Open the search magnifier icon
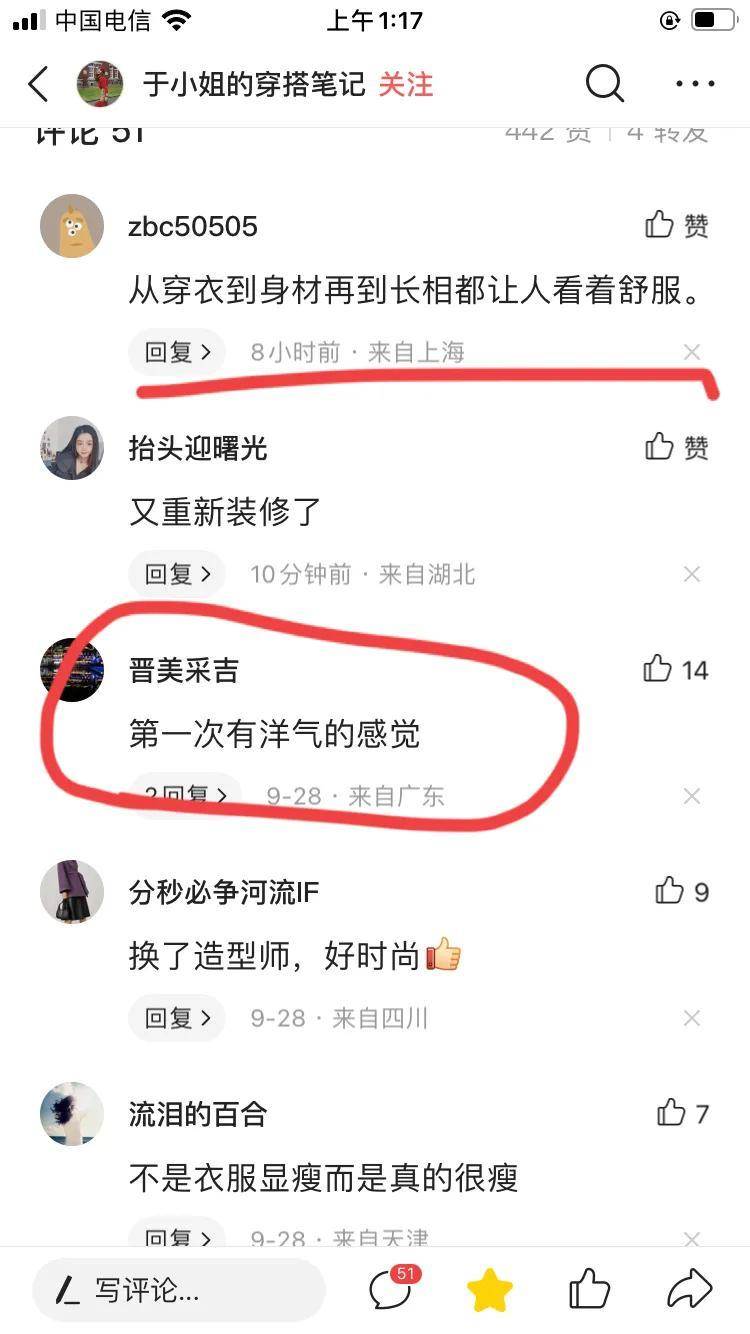The image size is (750, 1334). click(x=604, y=85)
